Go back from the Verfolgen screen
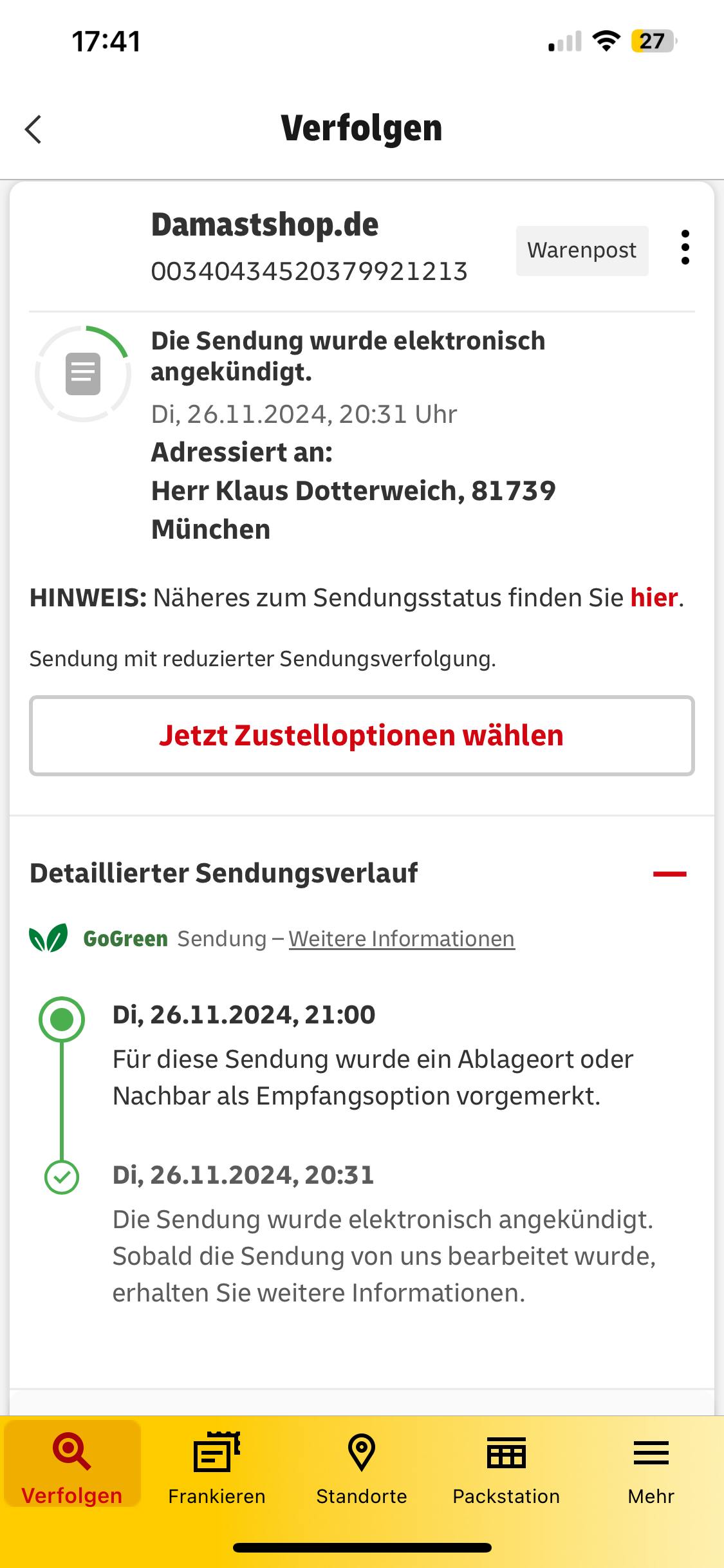The height and width of the screenshot is (1568, 724). (x=33, y=129)
